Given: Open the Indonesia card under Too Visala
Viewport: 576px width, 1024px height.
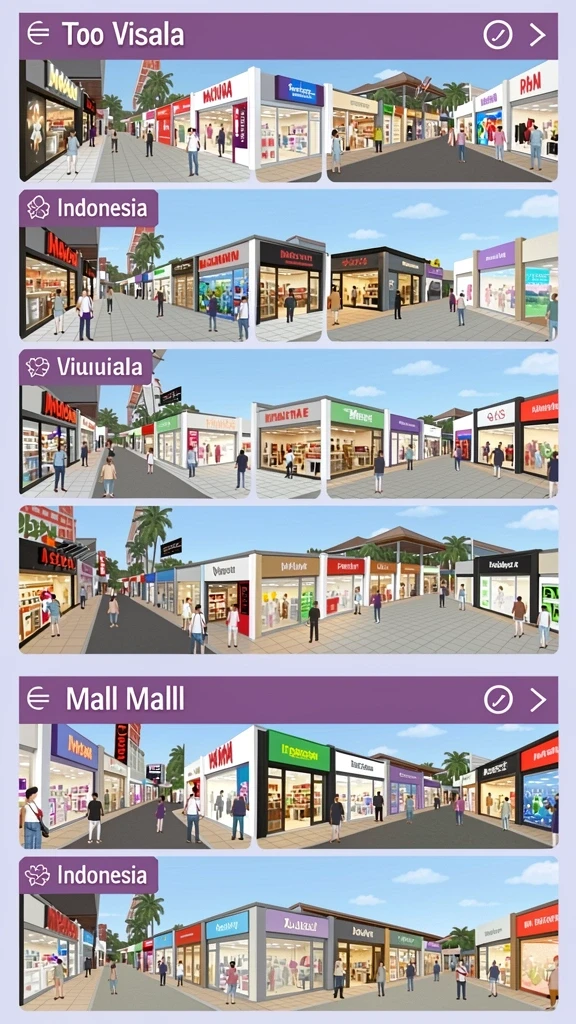Looking at the screenshot, I should pos(289,265).
